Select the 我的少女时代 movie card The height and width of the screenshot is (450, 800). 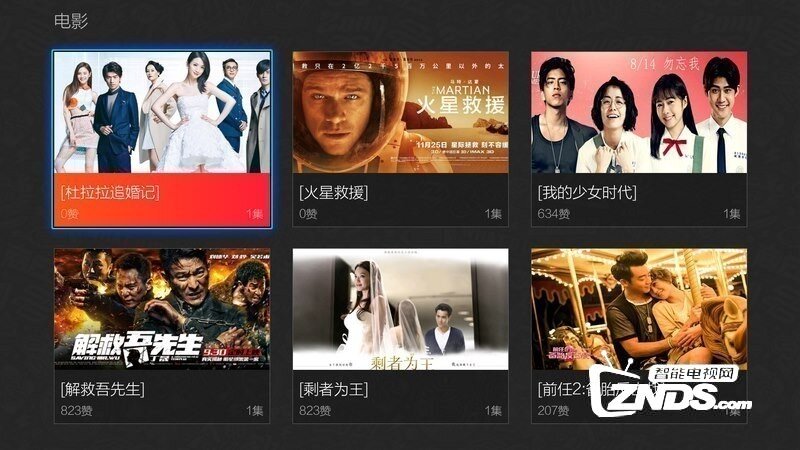638,138
